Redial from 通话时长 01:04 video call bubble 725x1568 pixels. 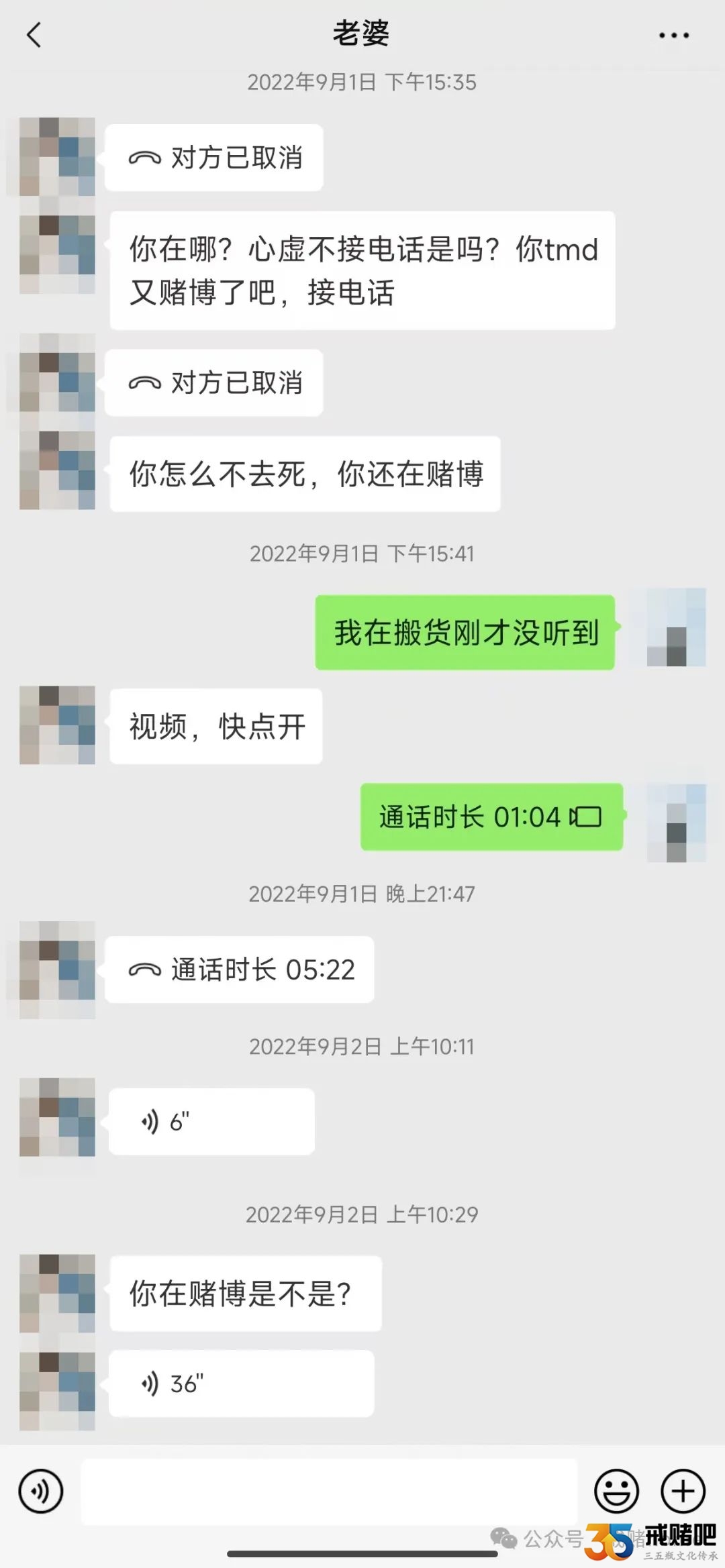491,817
